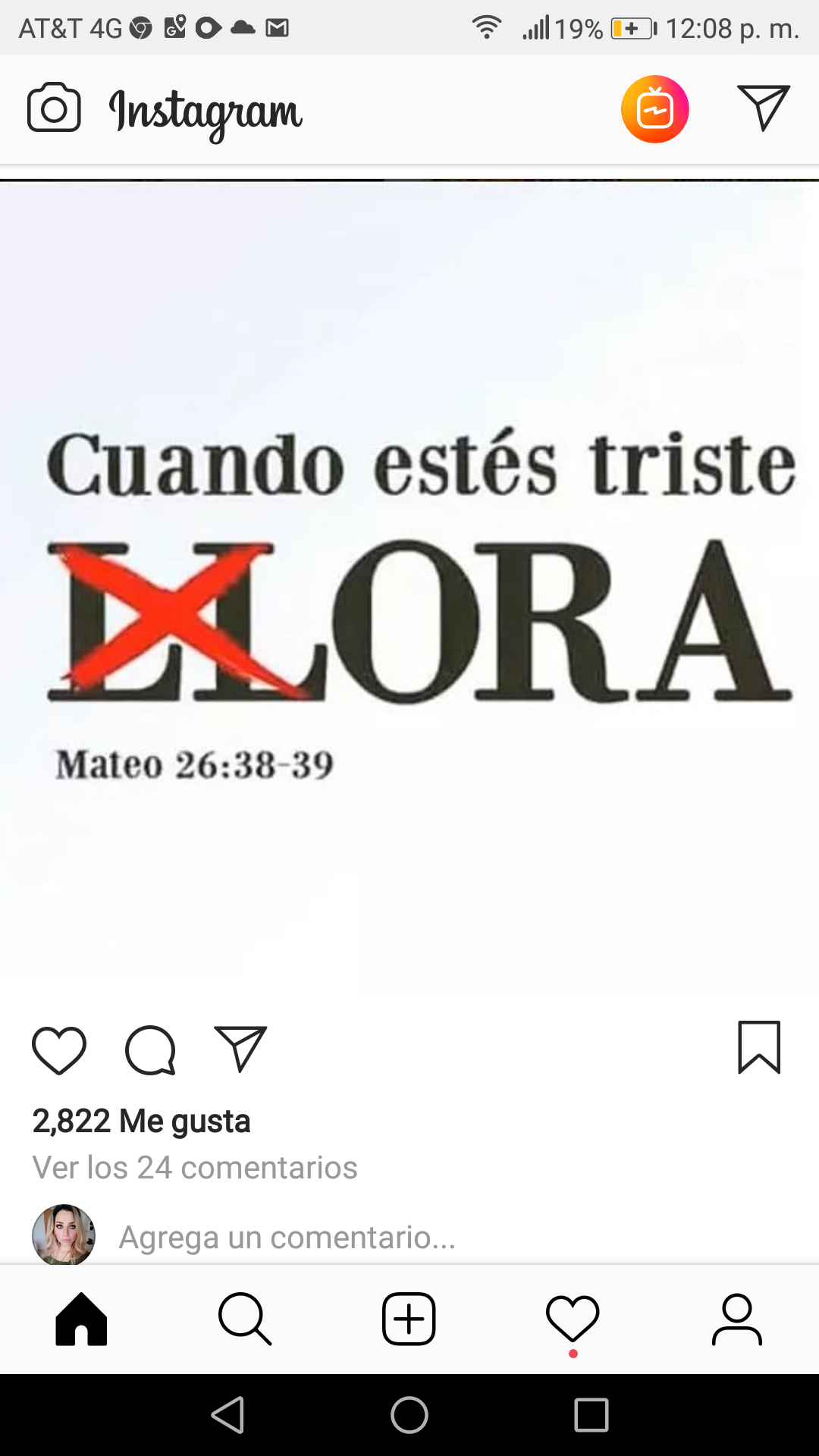Like the Cuando estés triste post
This screenshot has width=819, height=1456.
59,1050
